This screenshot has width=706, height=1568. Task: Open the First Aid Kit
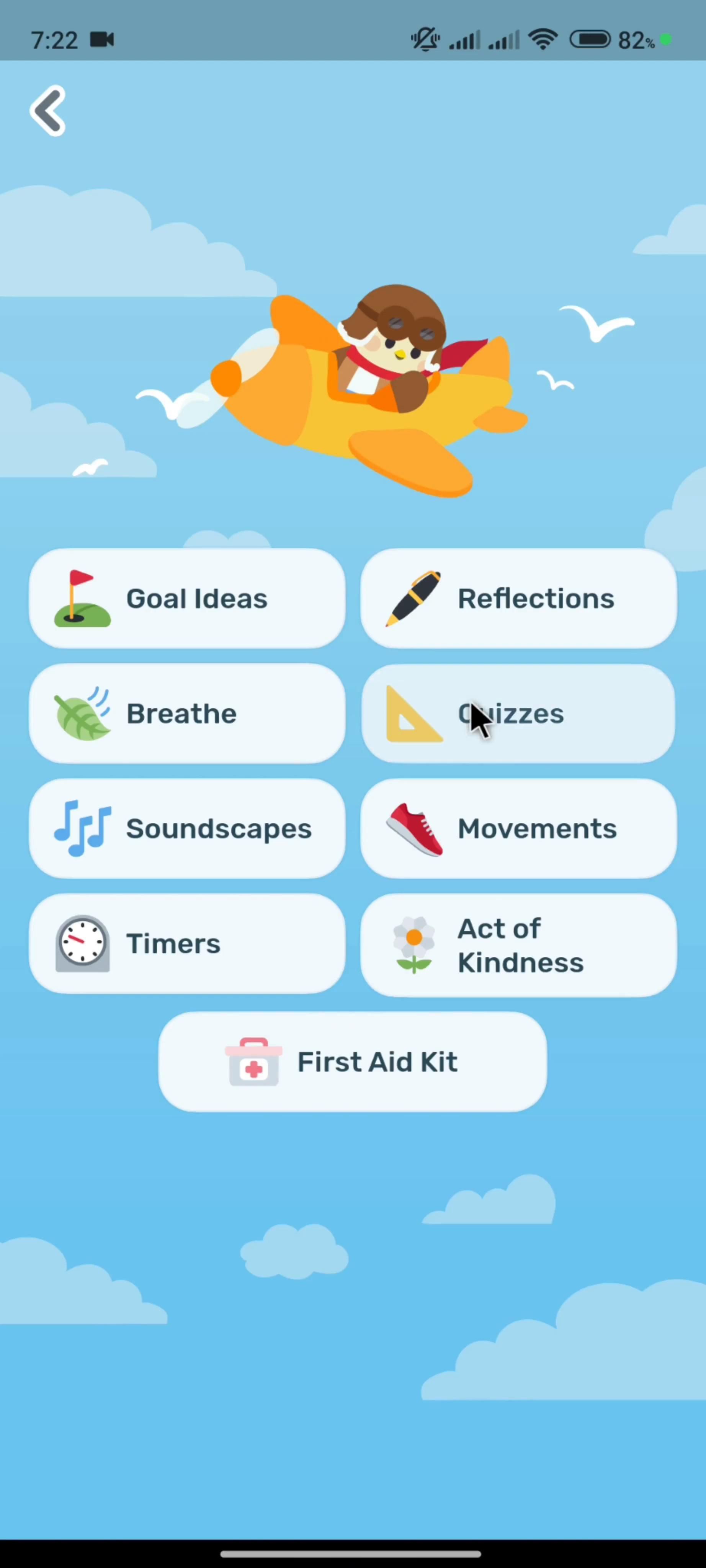pyautogui.click(x=352, y=1062)
